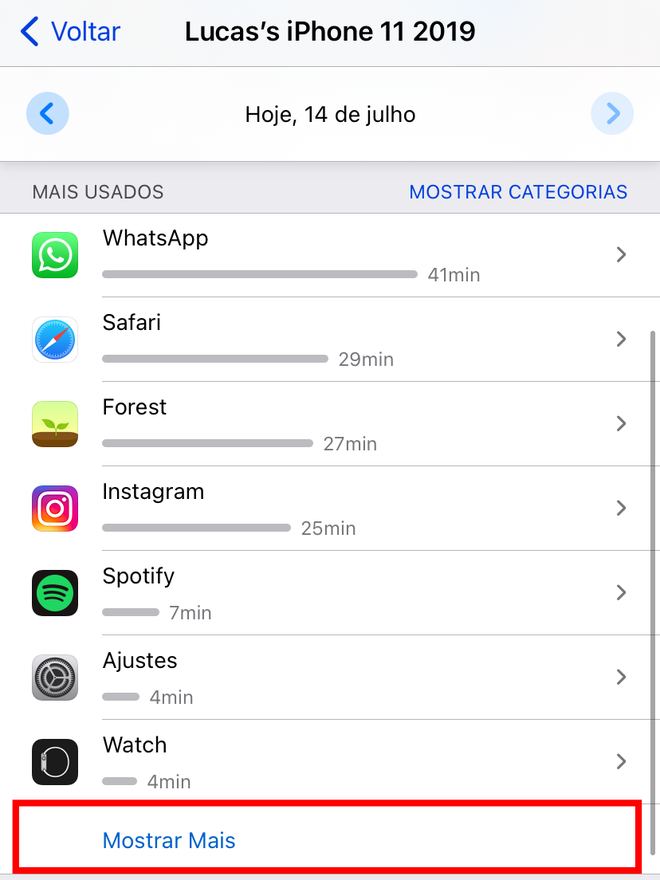This screenshot has height=880, width=660.
Task: Tap Mostrar Mais to show more apps
Action: [169, 840]
